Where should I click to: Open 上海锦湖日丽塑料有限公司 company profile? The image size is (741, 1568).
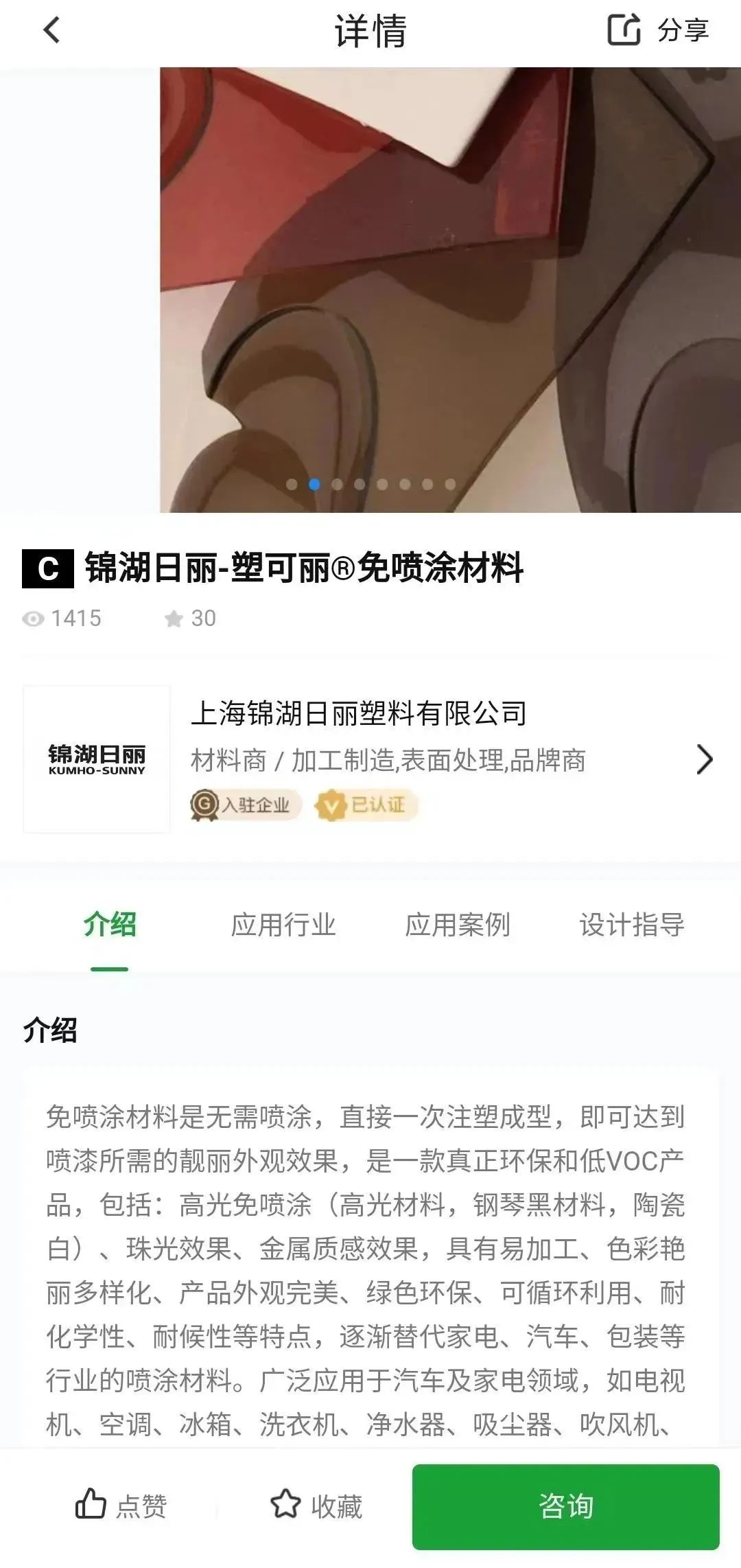click(370, 759)
